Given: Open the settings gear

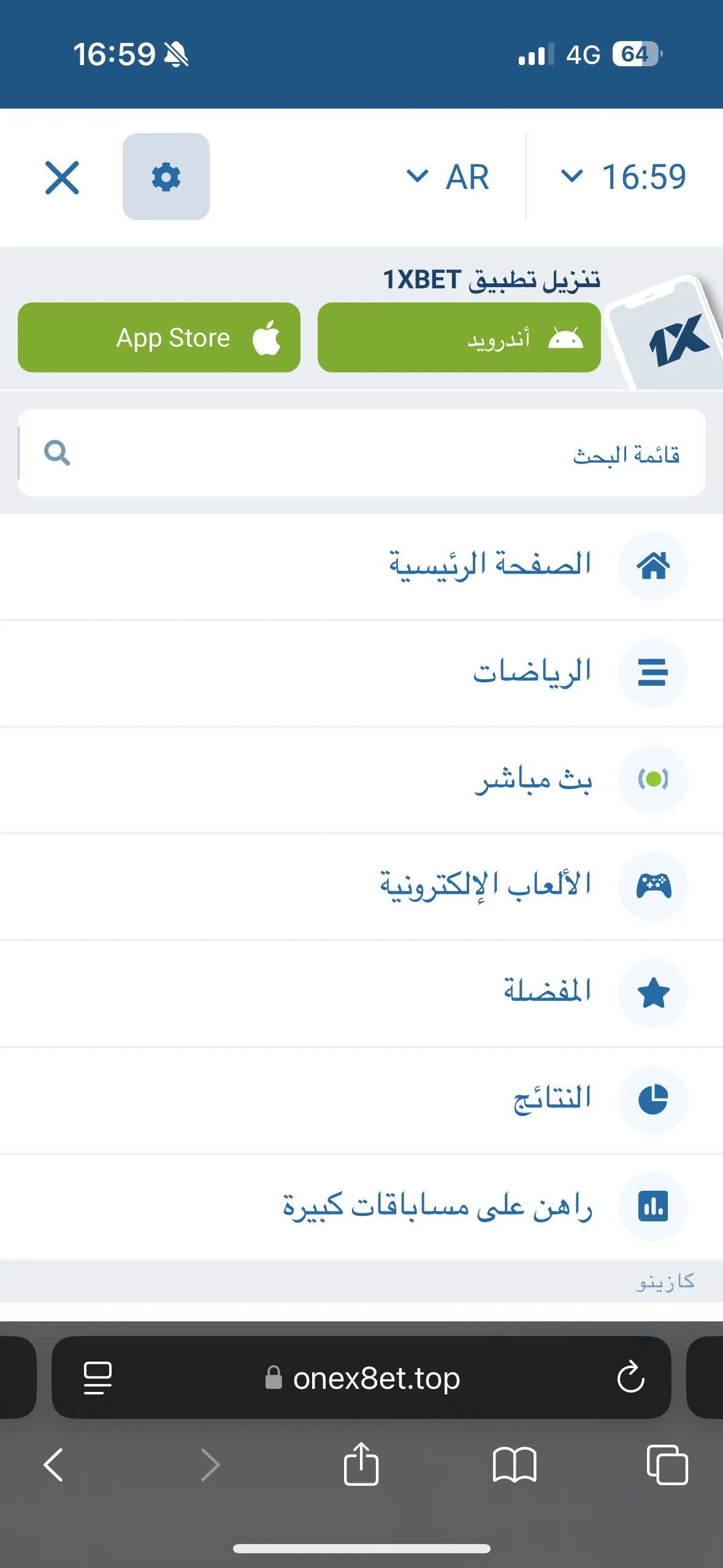Looking at the screenshot, I should [x=166, y=177].
